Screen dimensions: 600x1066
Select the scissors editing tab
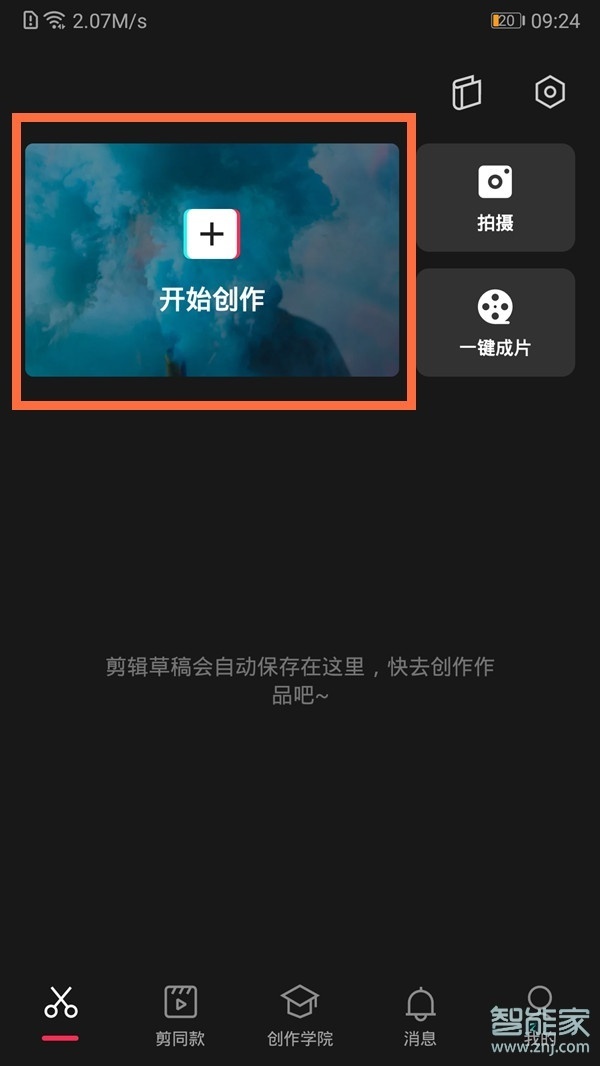60,1005
